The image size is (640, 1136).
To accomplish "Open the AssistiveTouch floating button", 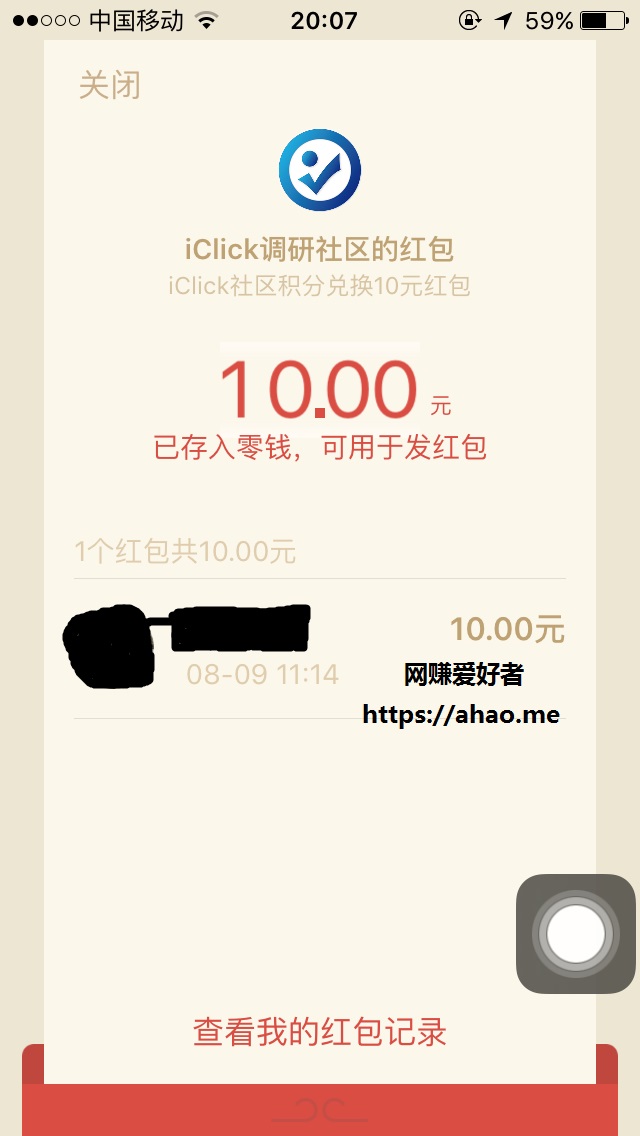I will click(575, 934).
